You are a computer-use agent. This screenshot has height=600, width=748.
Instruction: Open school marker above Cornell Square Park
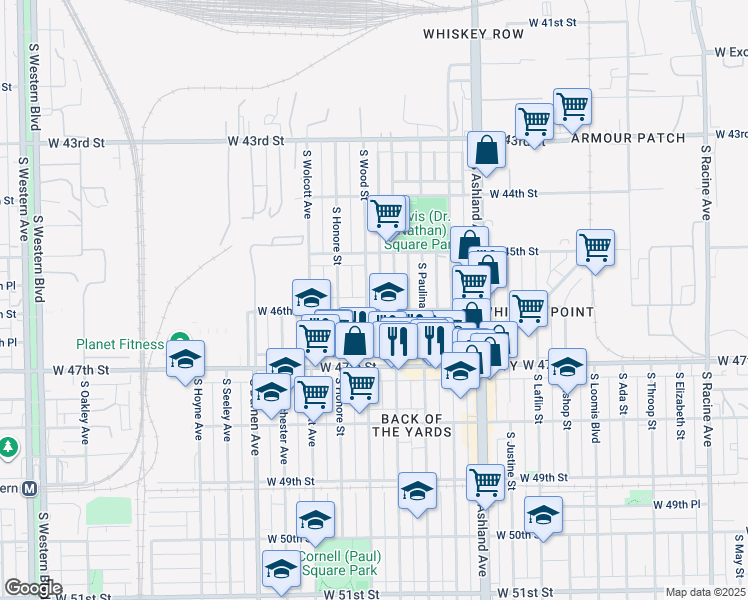[x=315, y=520]
